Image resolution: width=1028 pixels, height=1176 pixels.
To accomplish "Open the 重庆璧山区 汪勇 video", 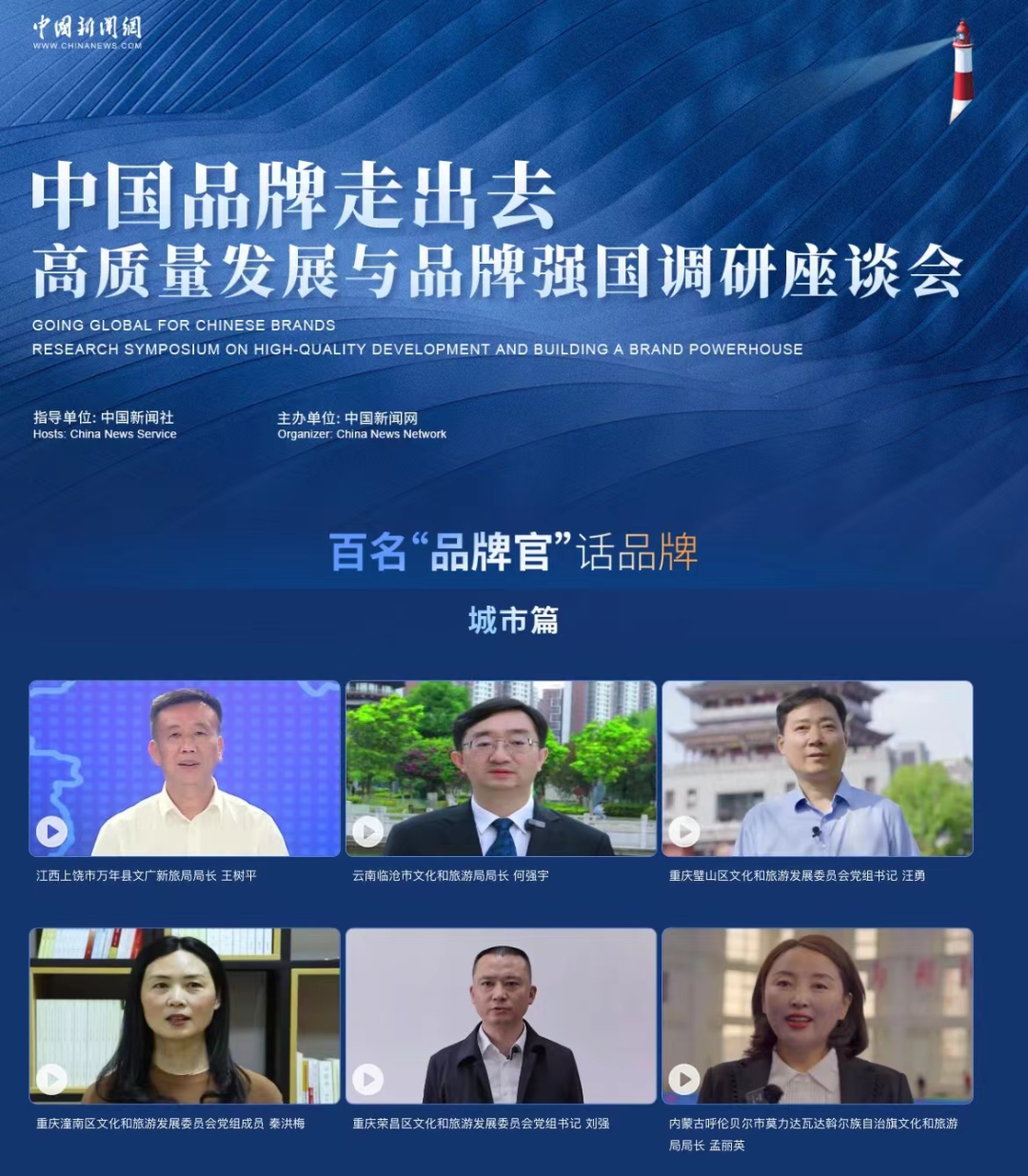I will (684, 831).
